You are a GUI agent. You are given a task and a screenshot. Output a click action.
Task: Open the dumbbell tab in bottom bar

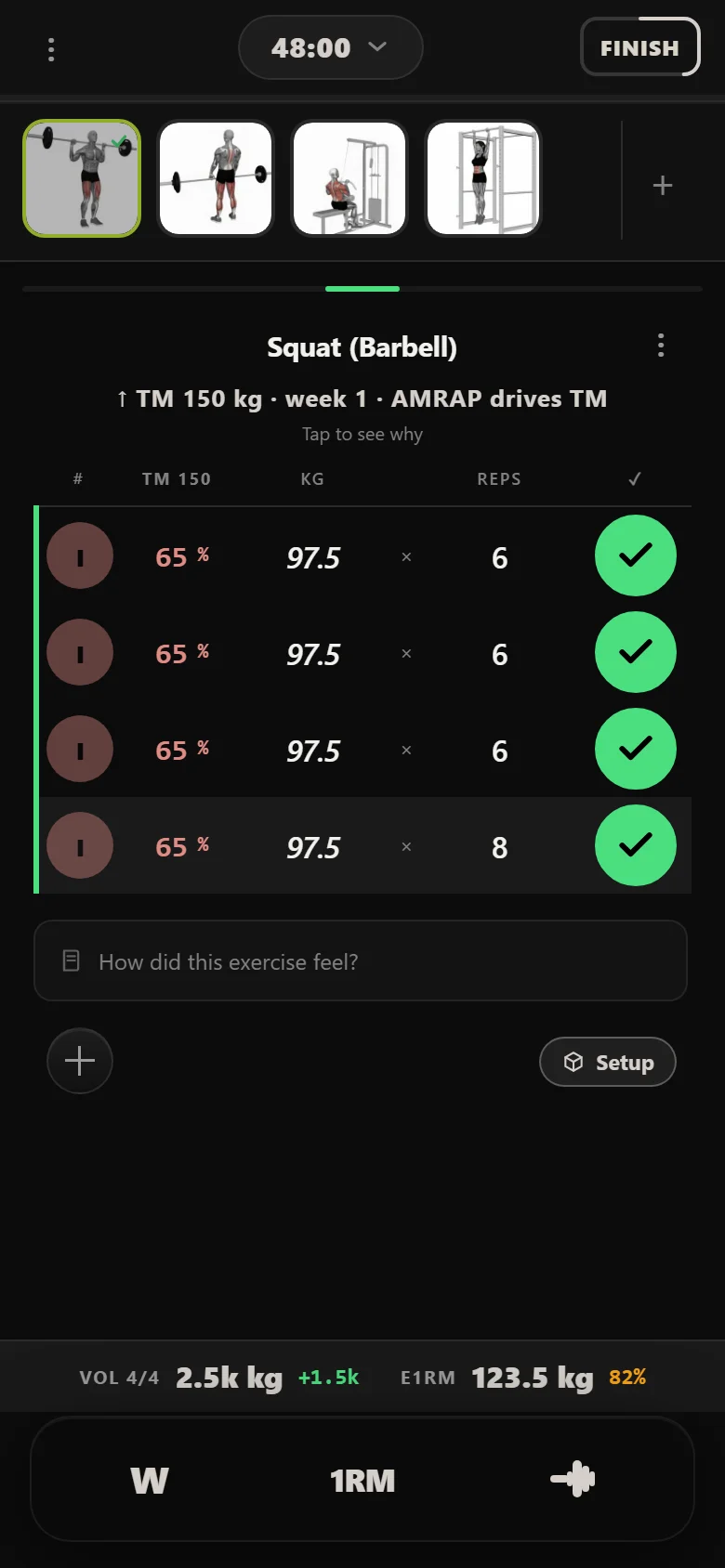coord(573,1479)
